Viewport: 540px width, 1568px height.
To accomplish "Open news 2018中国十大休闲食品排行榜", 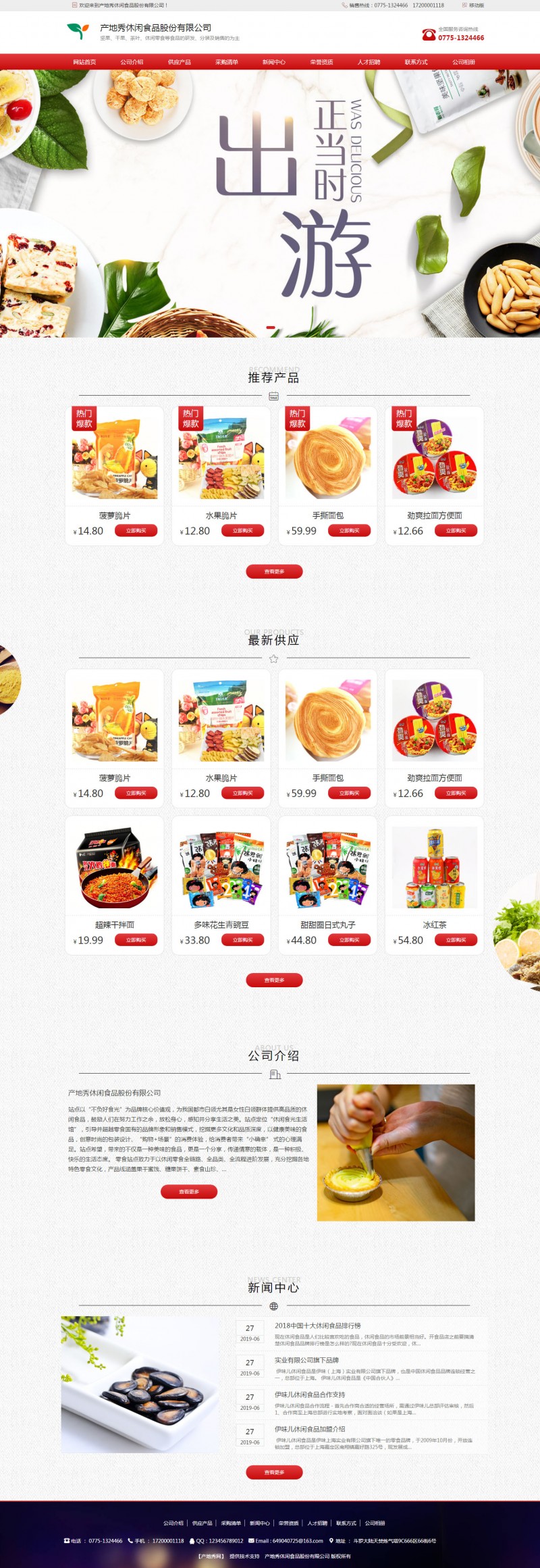I will (317, 1326).
